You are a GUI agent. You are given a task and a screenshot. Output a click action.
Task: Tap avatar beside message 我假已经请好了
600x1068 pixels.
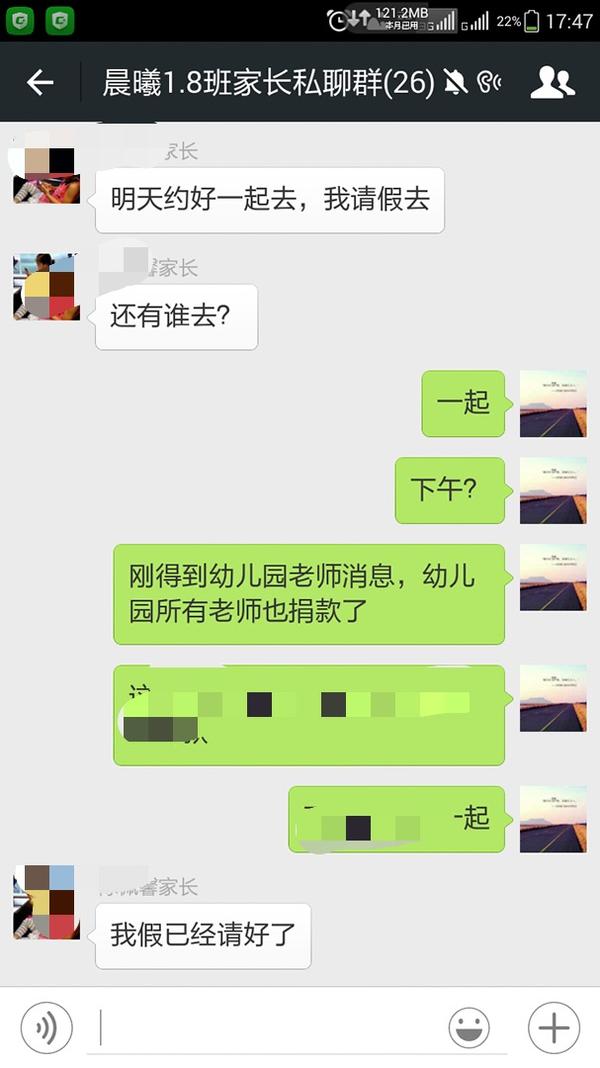tap(46, 902)
